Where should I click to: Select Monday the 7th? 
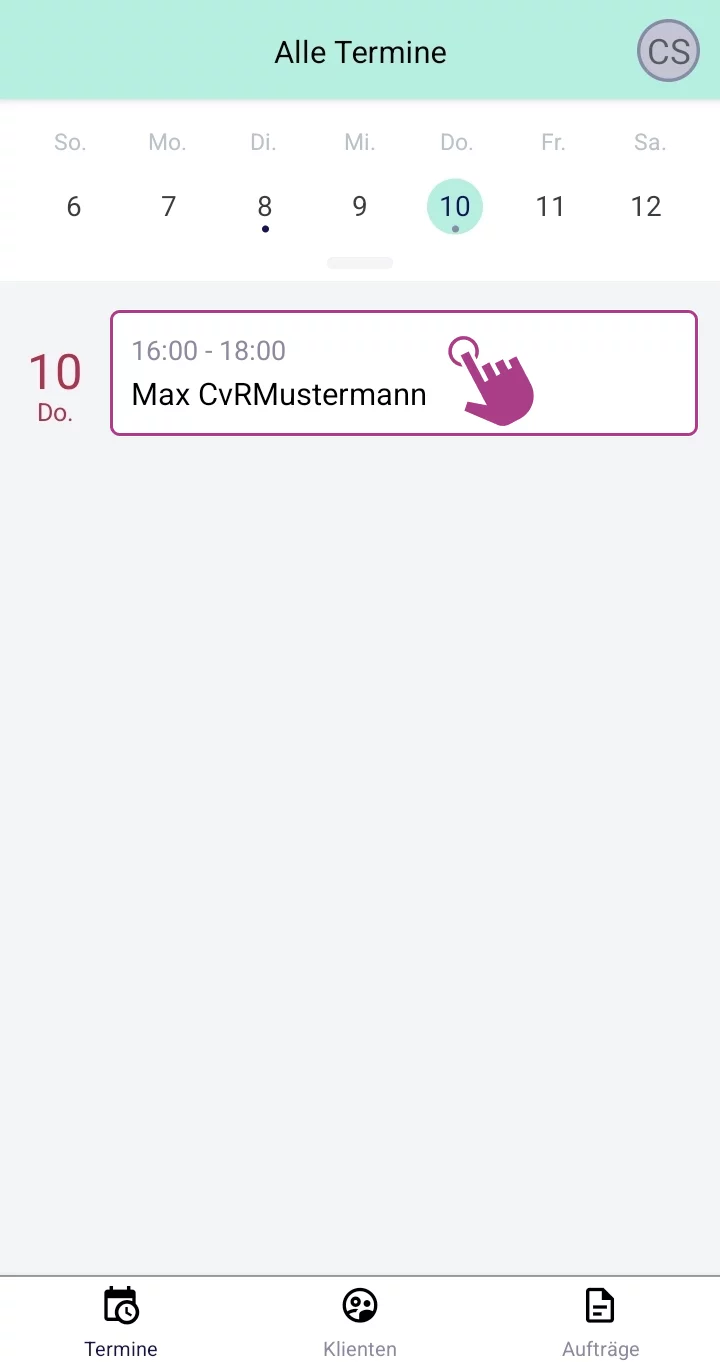click(168, 207)
